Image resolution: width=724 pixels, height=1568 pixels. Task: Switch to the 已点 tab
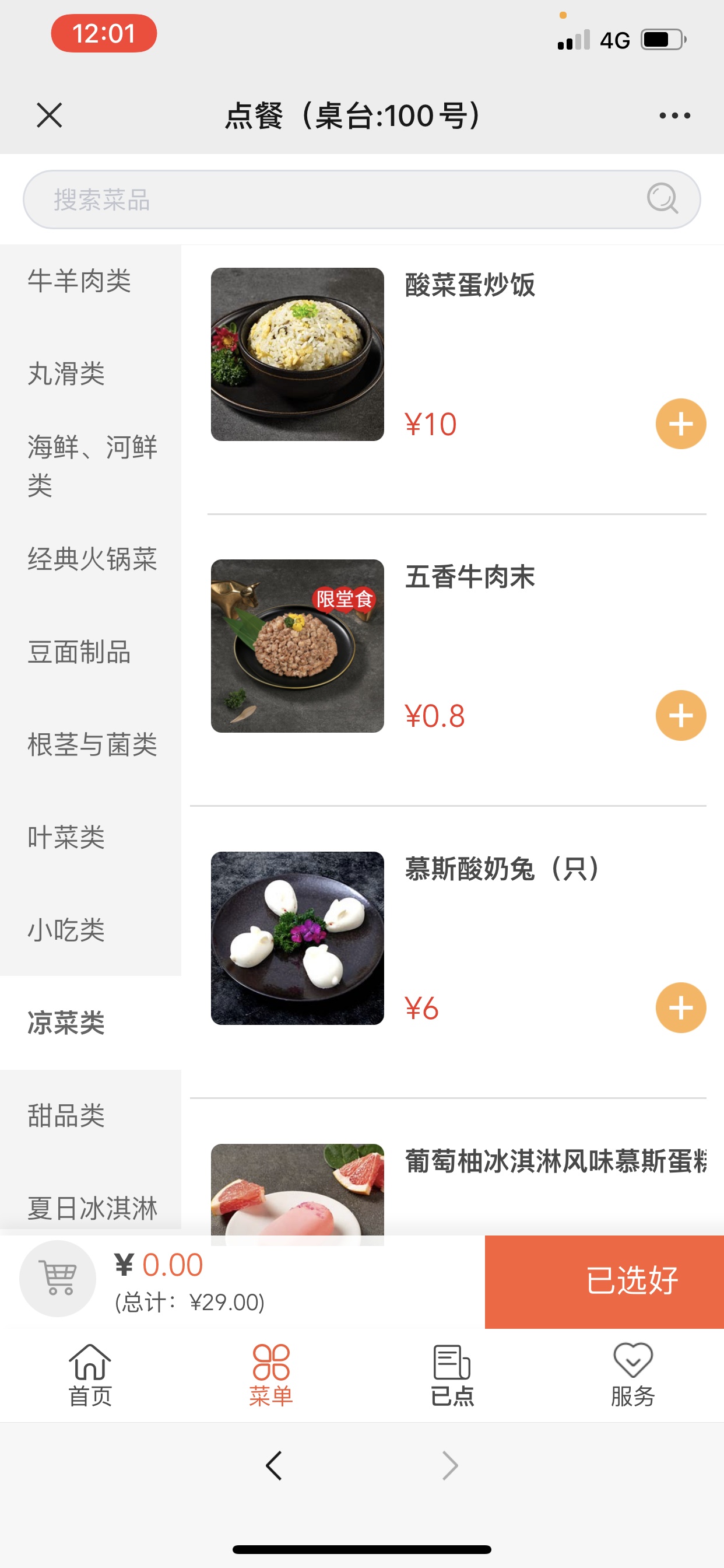click(x=452, y=1374)
